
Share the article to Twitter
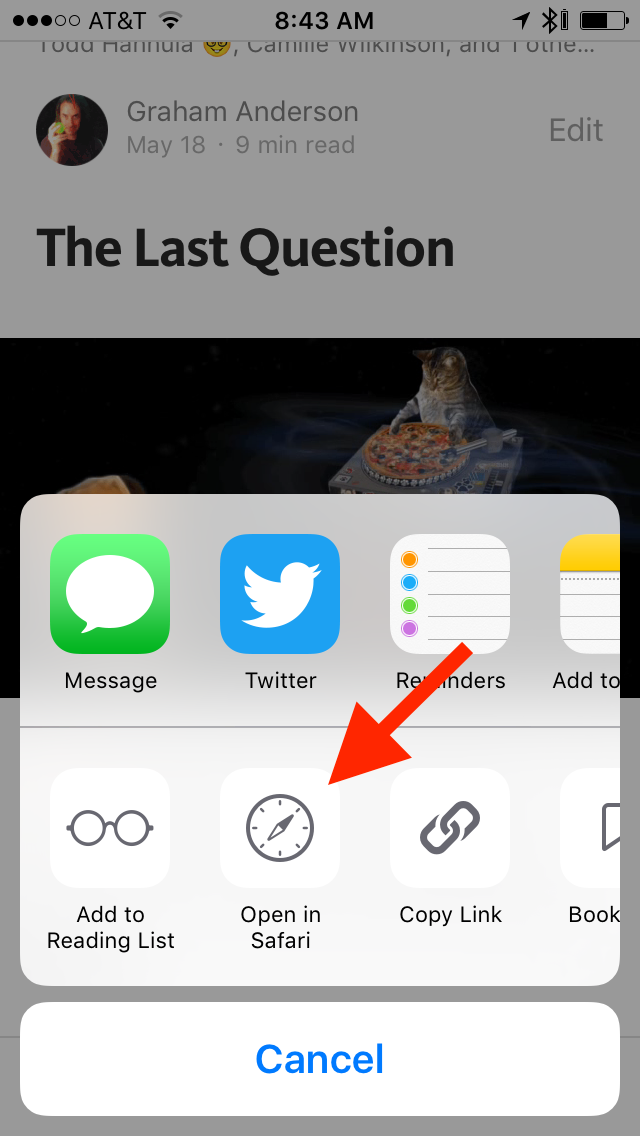[x=280, y=594]
